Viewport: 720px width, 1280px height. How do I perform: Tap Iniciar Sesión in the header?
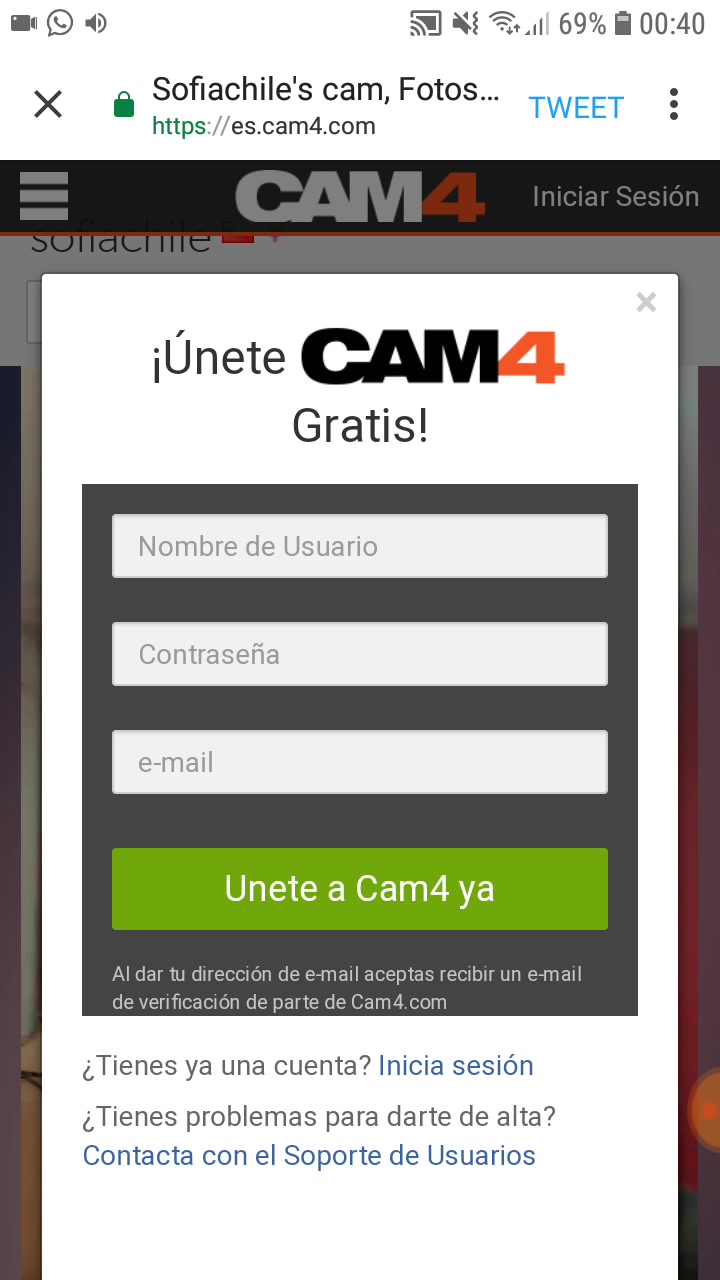coord(615,196)
